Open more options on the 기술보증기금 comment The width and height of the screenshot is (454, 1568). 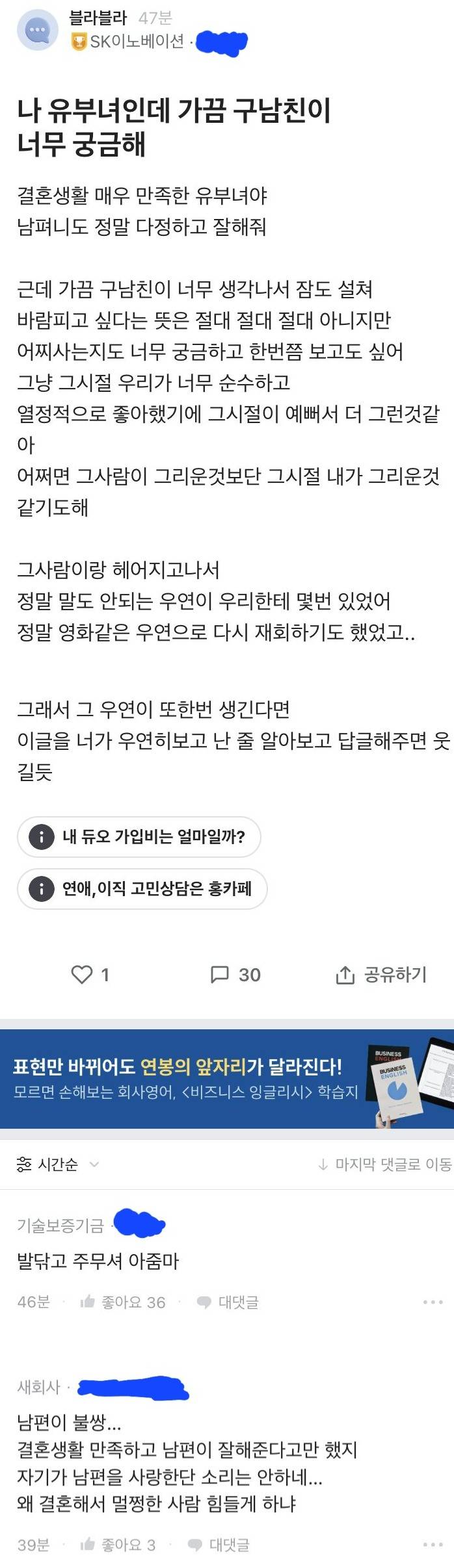(432, 1302)
